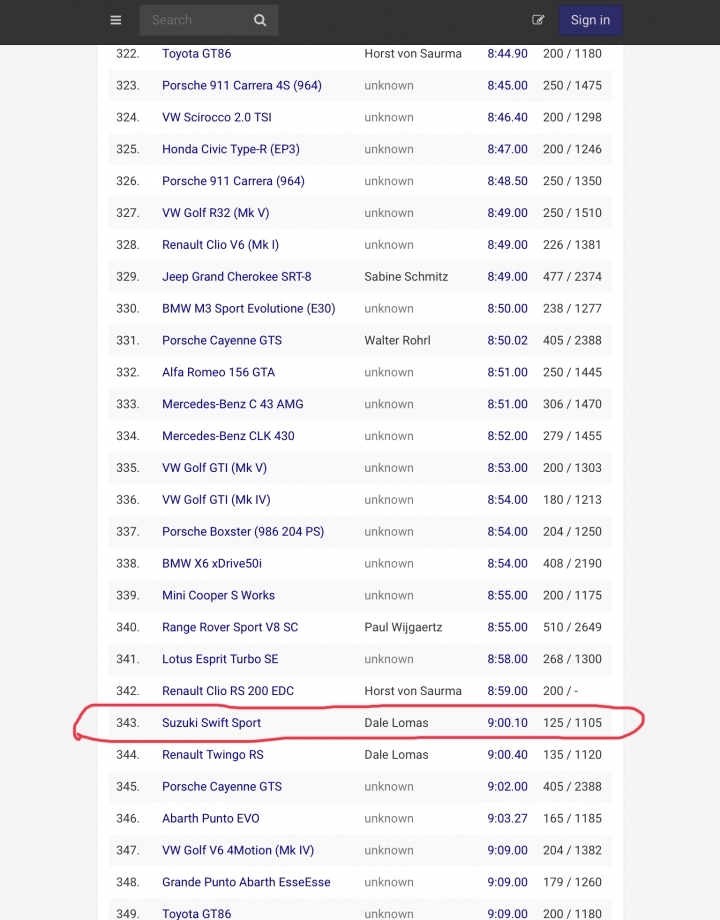Open Honda Civic Type-R (EP3)
720x920 pixels.
[230, 149]
